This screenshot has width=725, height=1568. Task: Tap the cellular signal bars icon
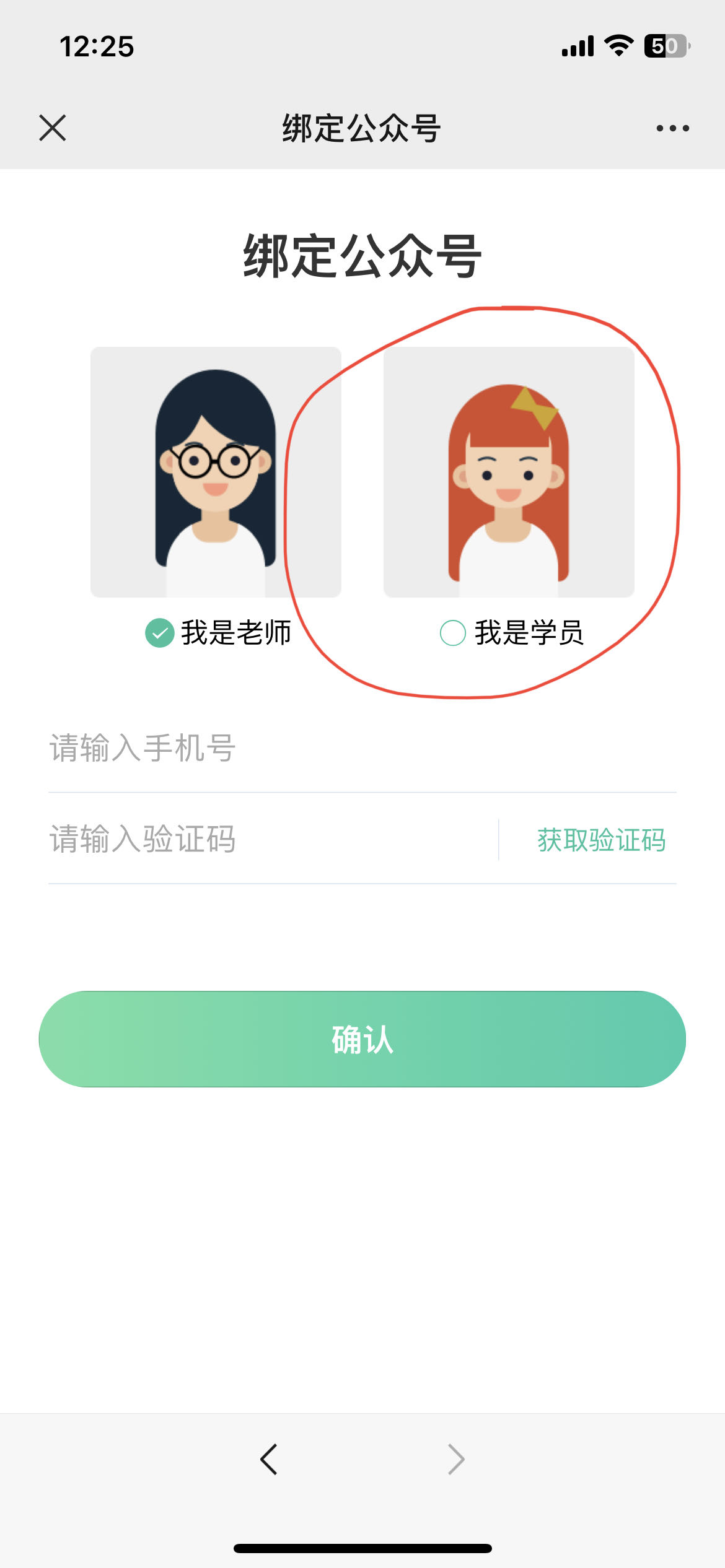coord(576,45)
